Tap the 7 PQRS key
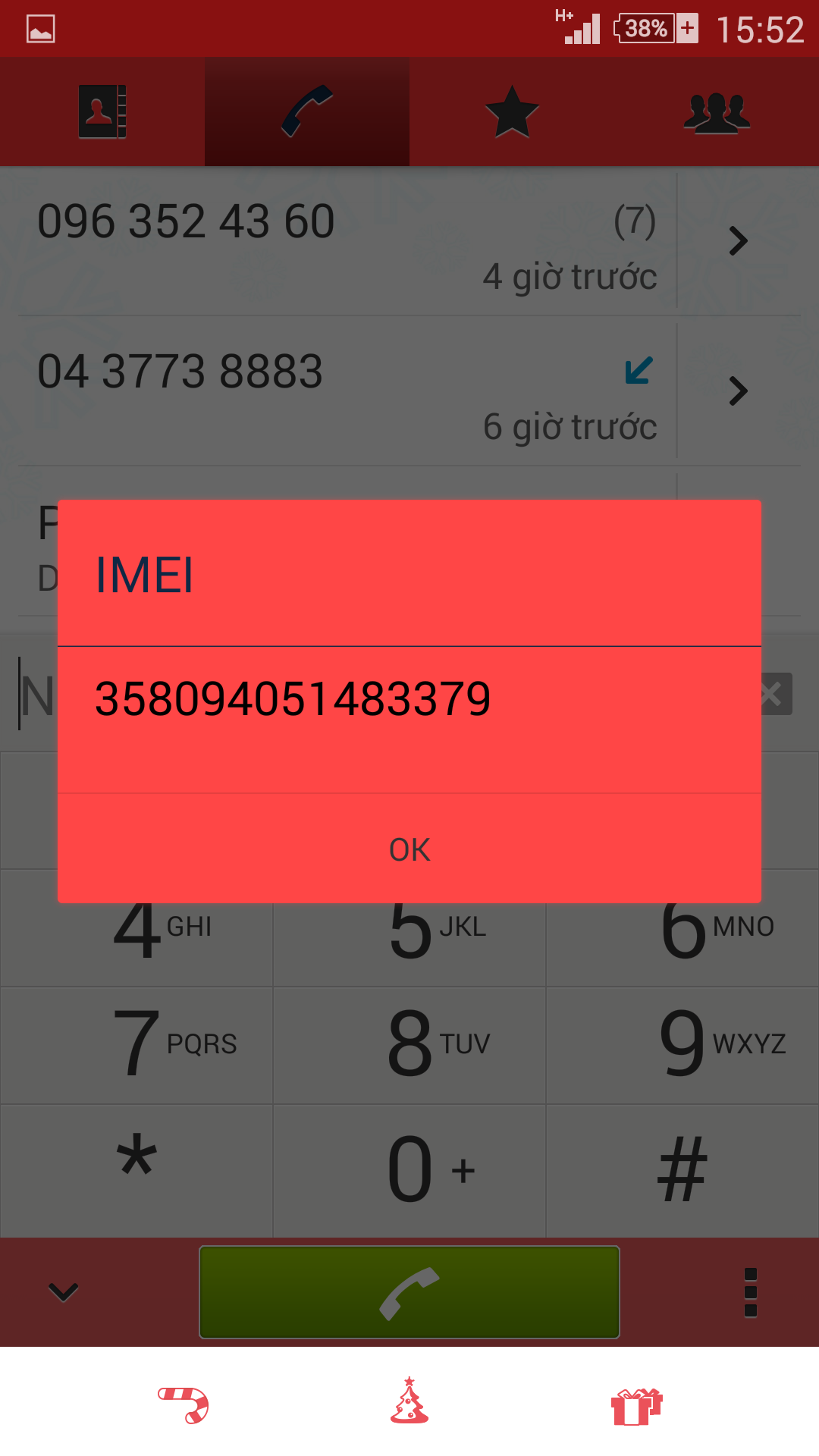The image size is (819, 1456). 136,1045
